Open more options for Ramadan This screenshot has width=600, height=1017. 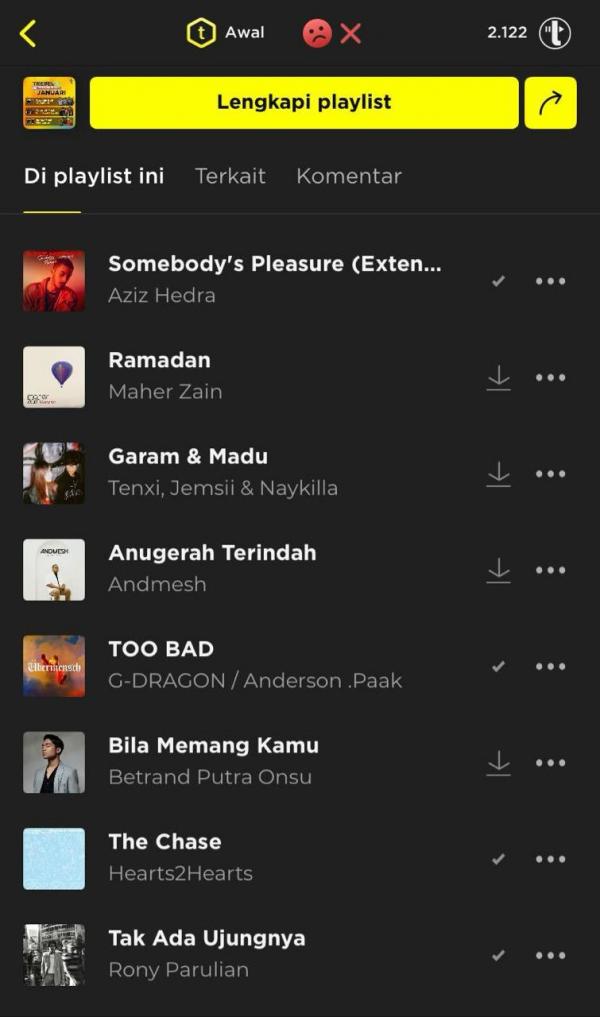tap(550, 377)
